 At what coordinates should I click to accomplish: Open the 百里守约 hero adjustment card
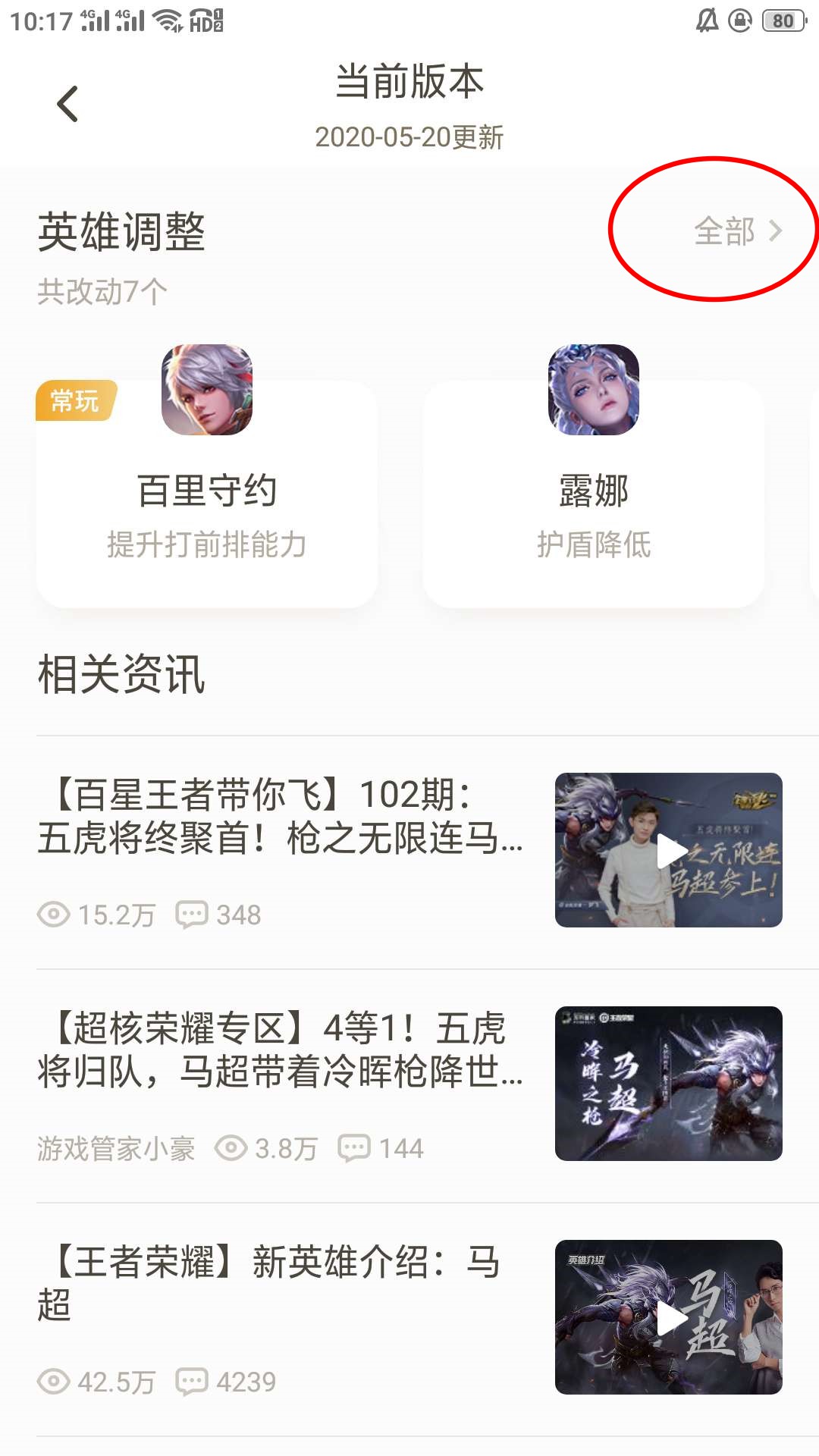pyautogui.click(x=206, y=493)
